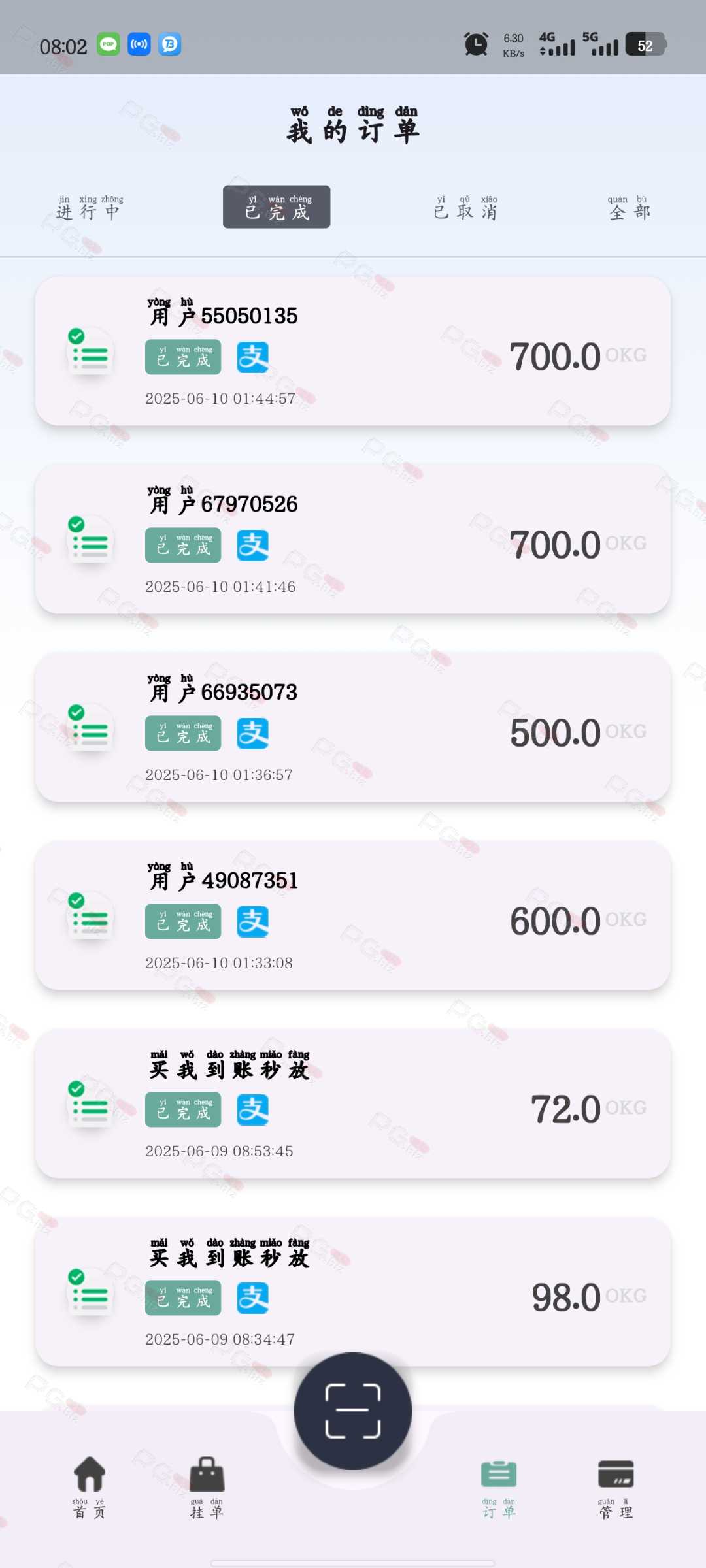This screenshot has height=1568, width=706.
Task: Tap the center scan button
Action: point(353,1411)
